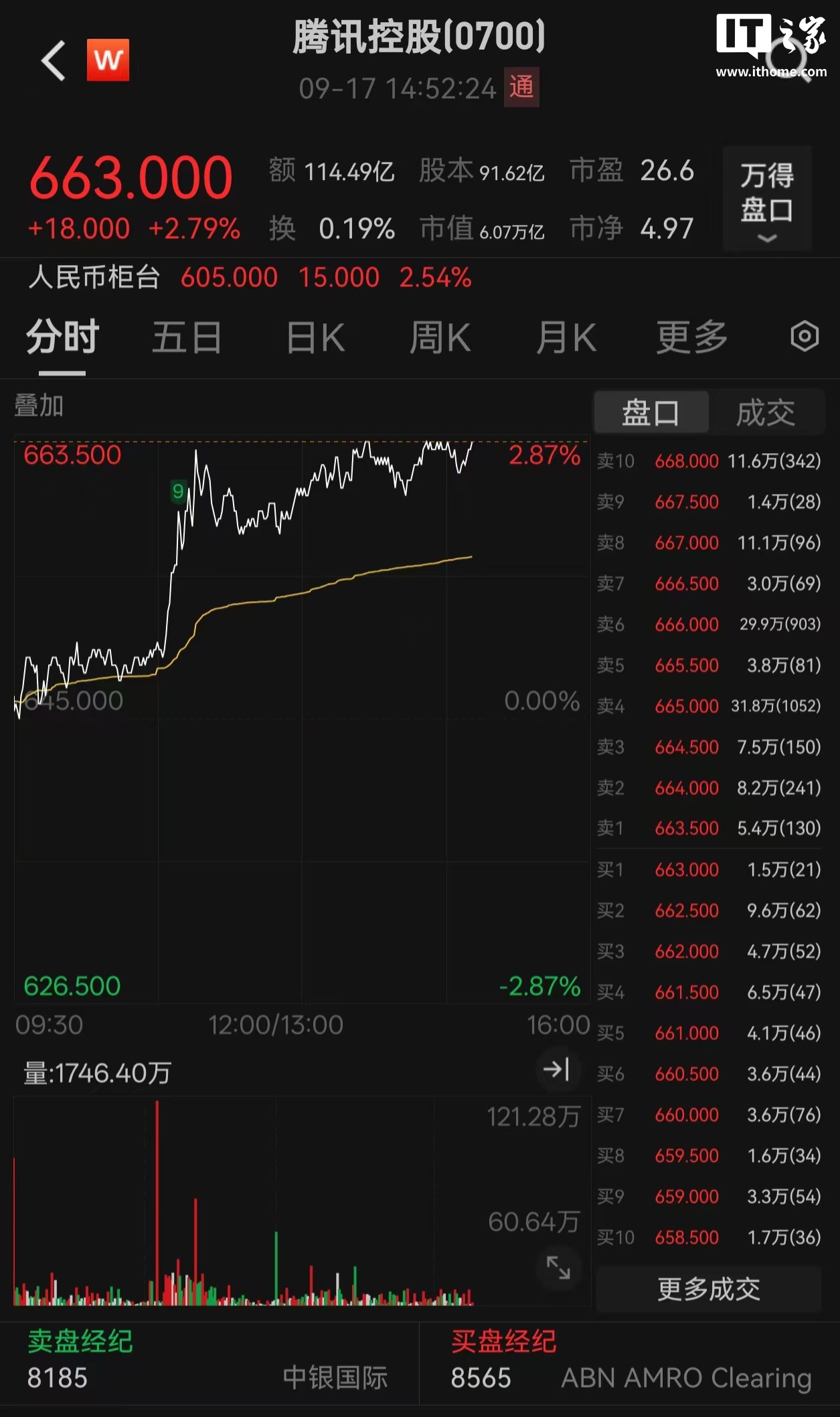Go back using the top-left arrow
This screenshot has height=1417, width=840.
coord(54,60)
